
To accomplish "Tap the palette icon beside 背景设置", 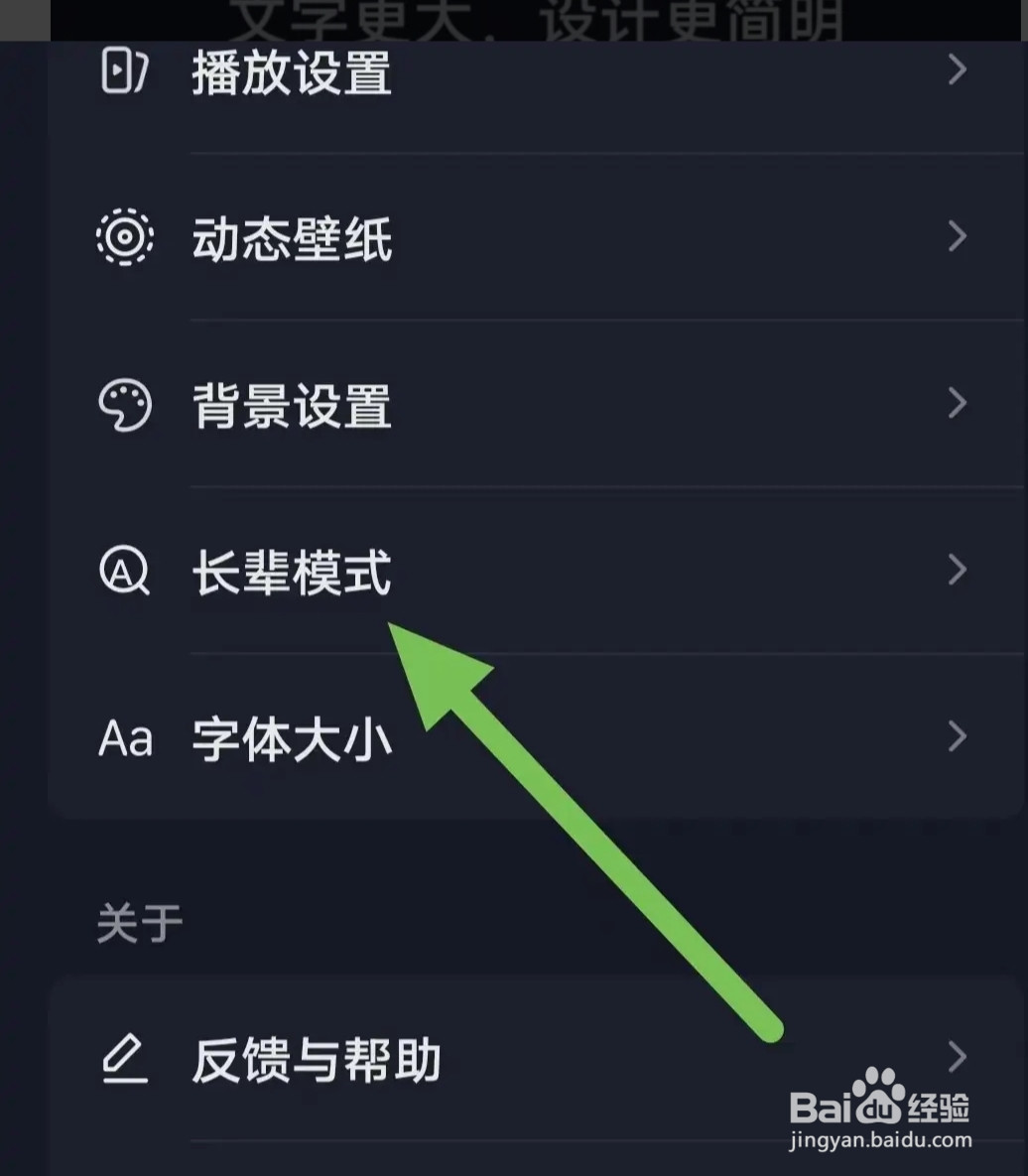I will [x=124, y=404].
